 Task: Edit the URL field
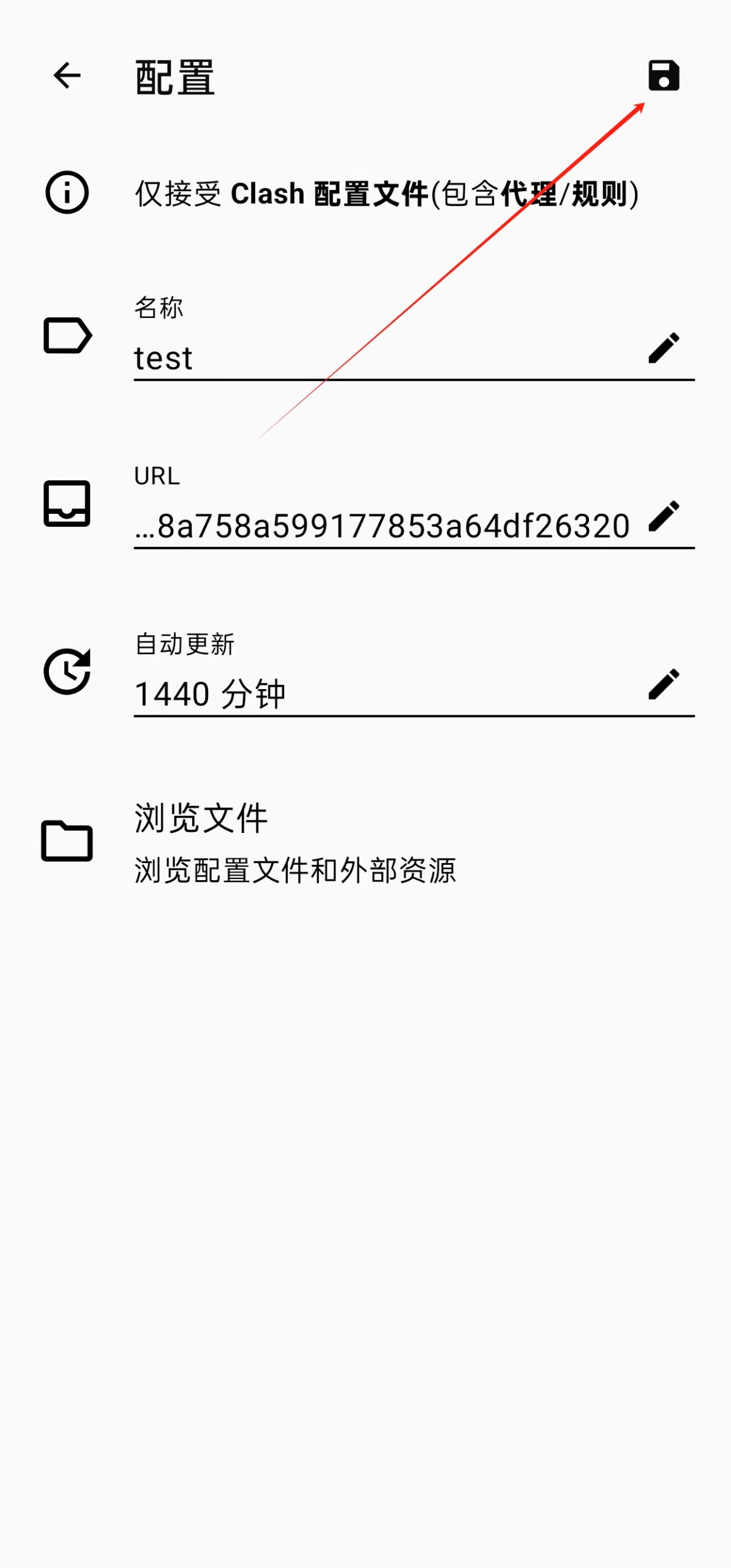[x=664, y=516]
